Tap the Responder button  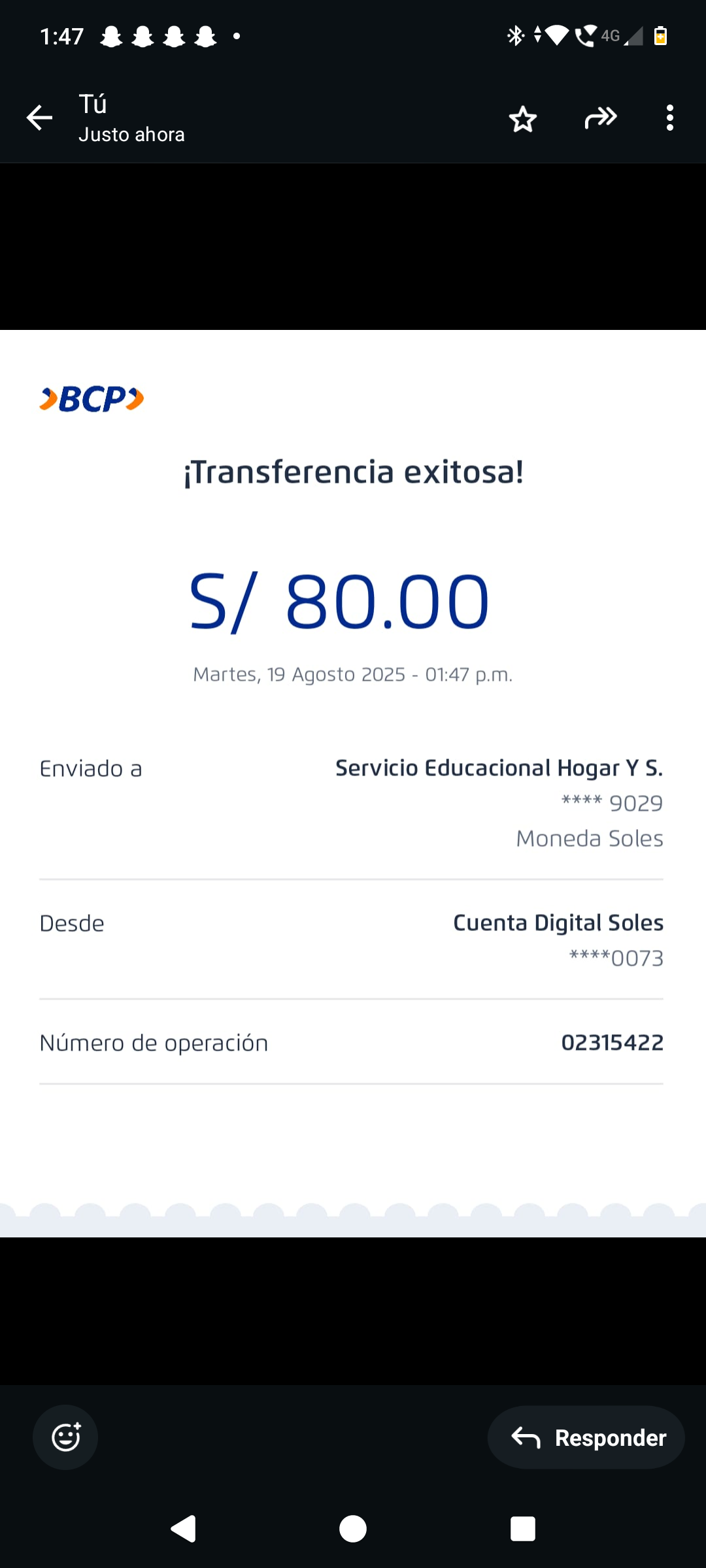(x=586, y=1437)
